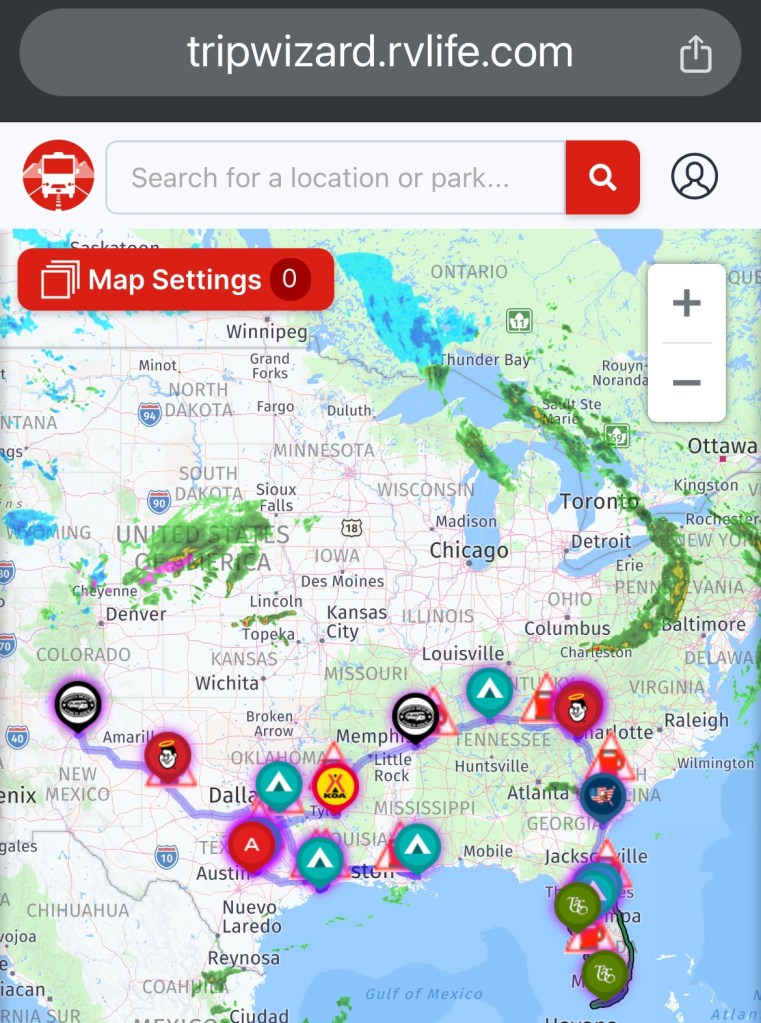Focus the location or park search field
Image resolution: width=761 pixels, height=1023 pixels.
pyautogui.click(x=335, y=178)
